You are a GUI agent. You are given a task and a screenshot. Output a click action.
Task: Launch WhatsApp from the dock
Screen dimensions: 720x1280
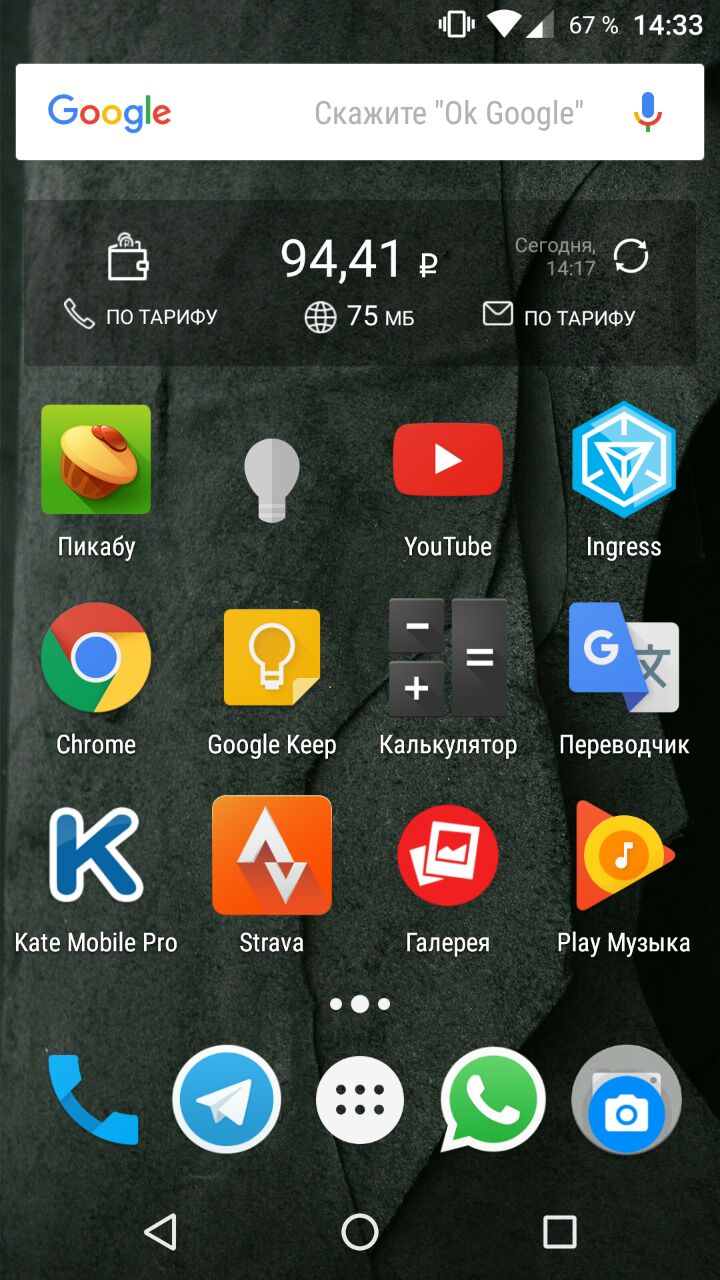coord(493,1099)
